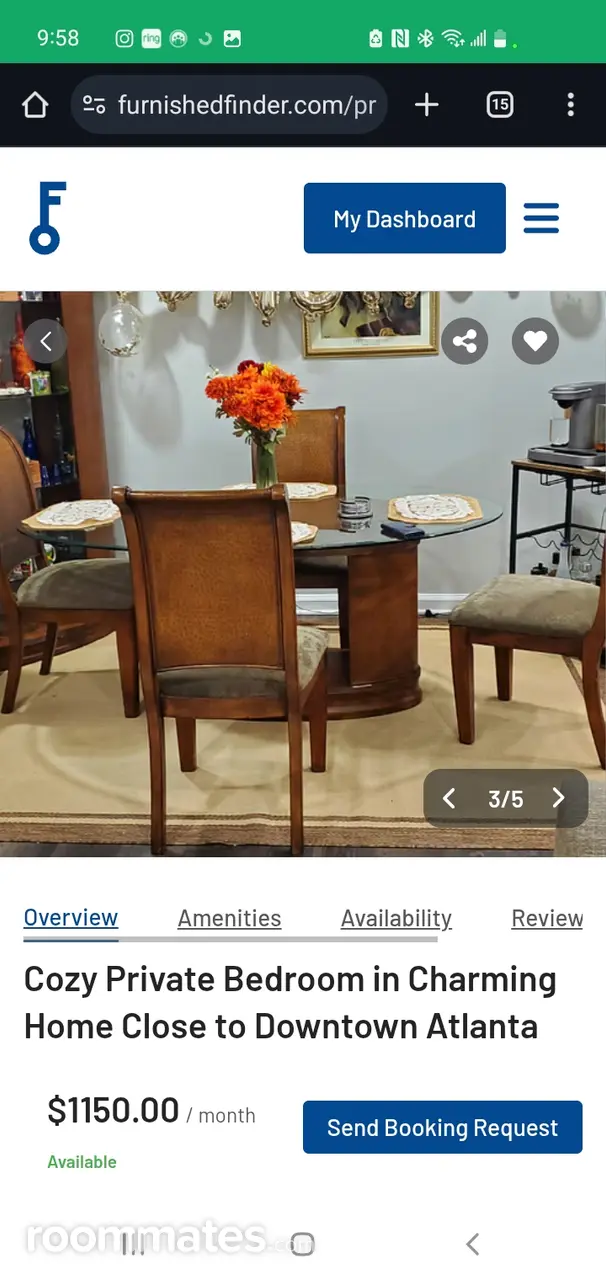View the 15 open tabs
This screenshot has width=606, height=1280.
(x=499, y=105)
